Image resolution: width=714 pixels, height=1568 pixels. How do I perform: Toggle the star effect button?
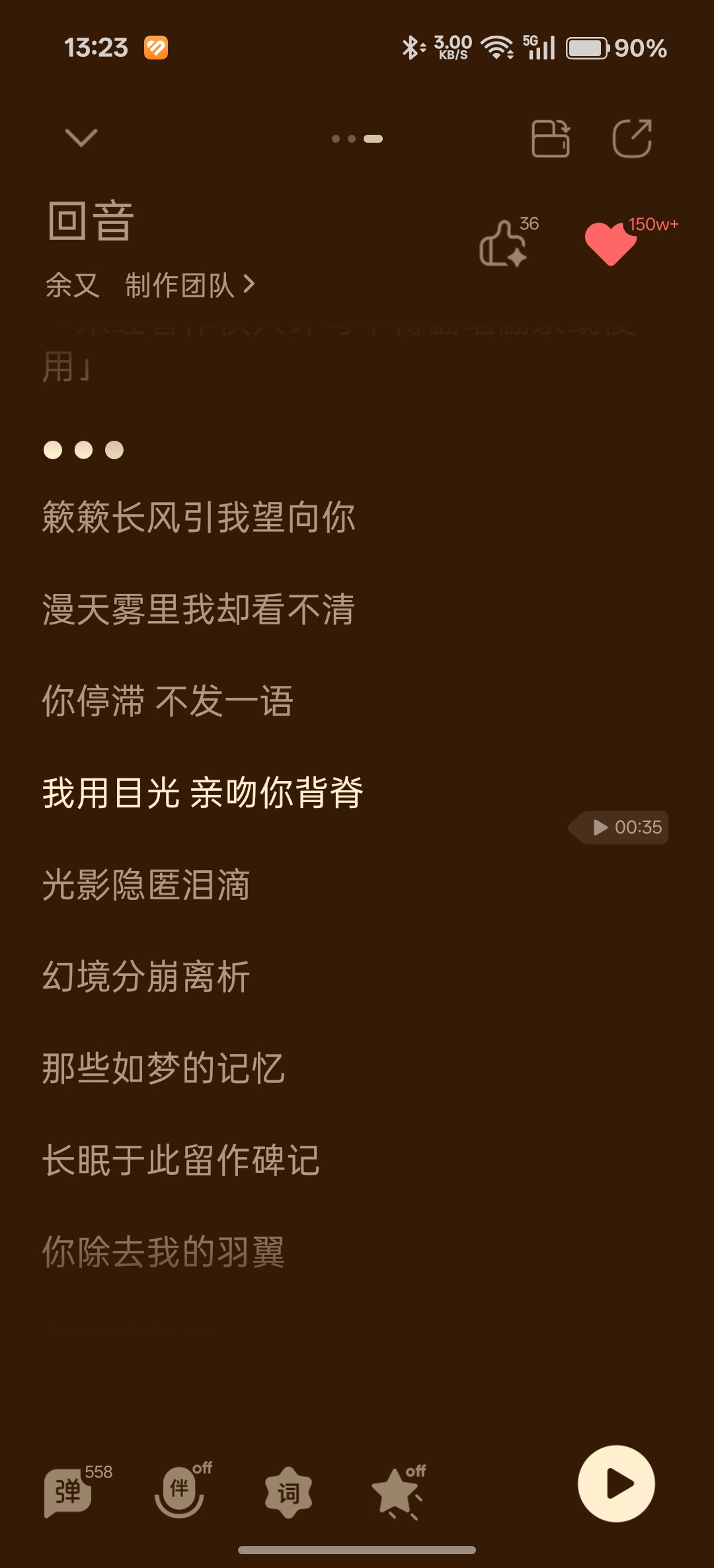pyautogui.click(x=397, y=1492)
